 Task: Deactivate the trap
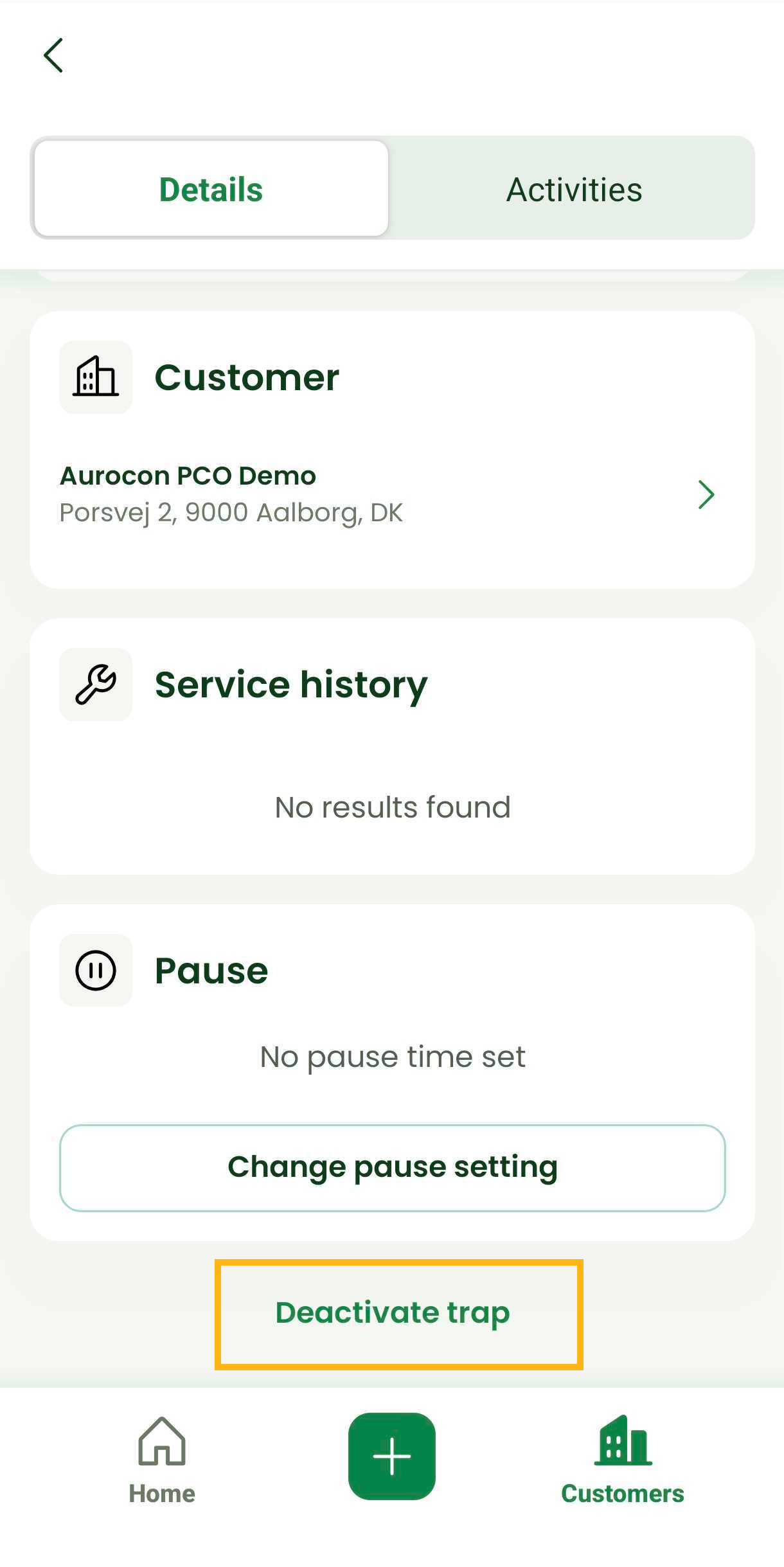[x=393, y=1313]
